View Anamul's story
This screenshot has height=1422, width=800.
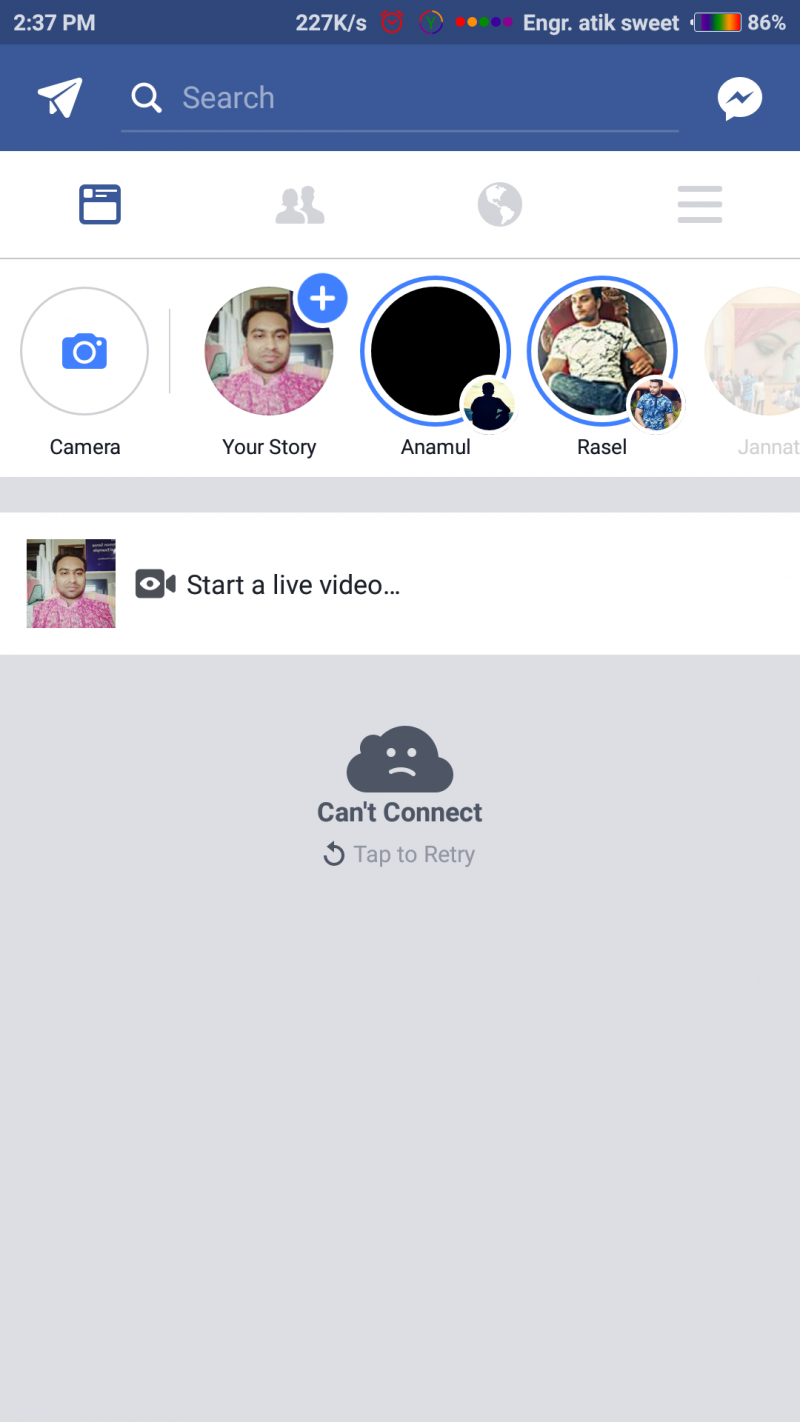click(x=436, y=352)
